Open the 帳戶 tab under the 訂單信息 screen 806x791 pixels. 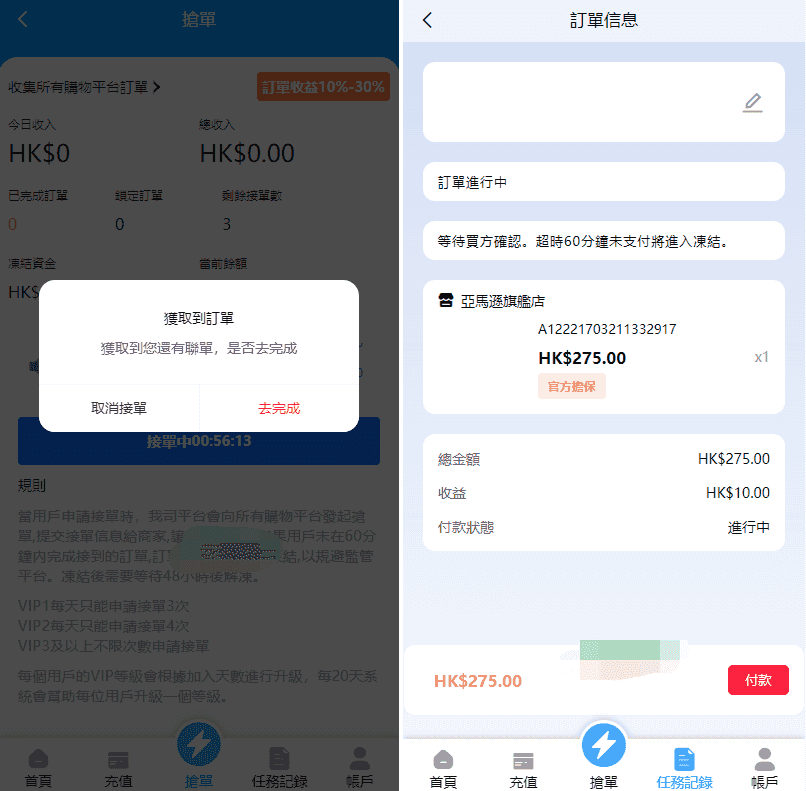tap(764, 768)
